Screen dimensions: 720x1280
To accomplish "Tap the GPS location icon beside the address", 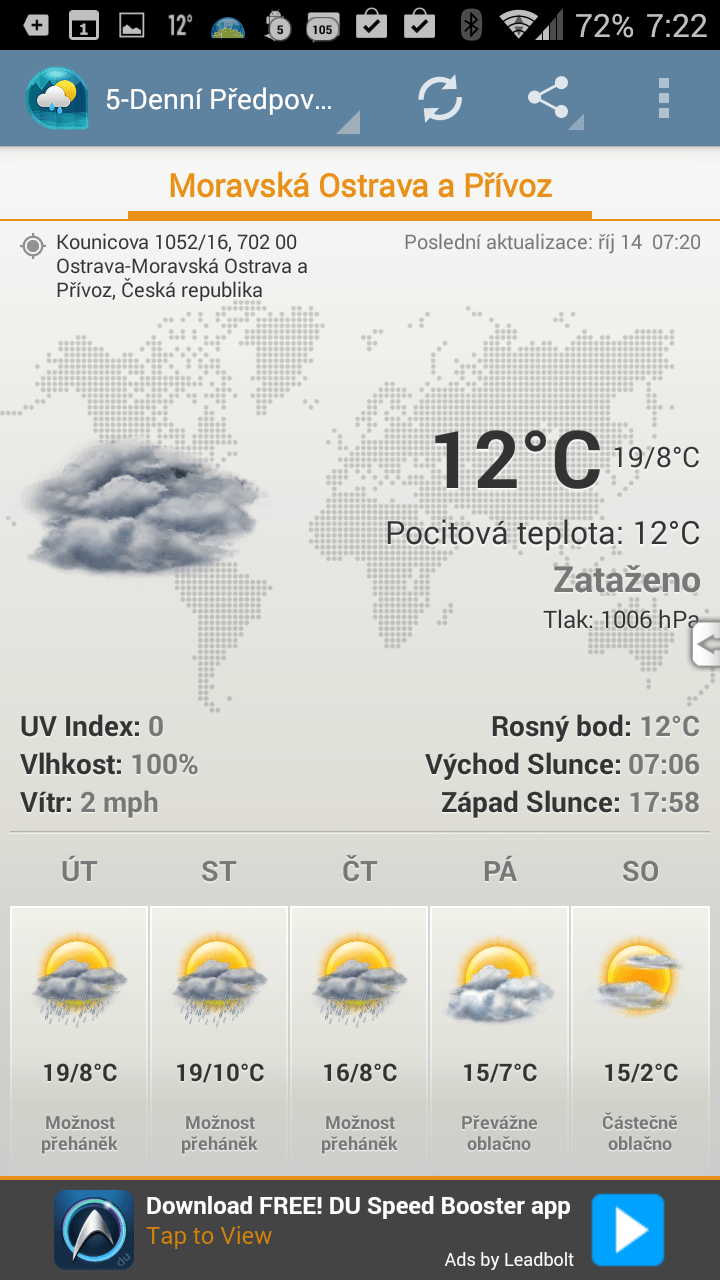I will pyautogui.click(x=33, y=245).
